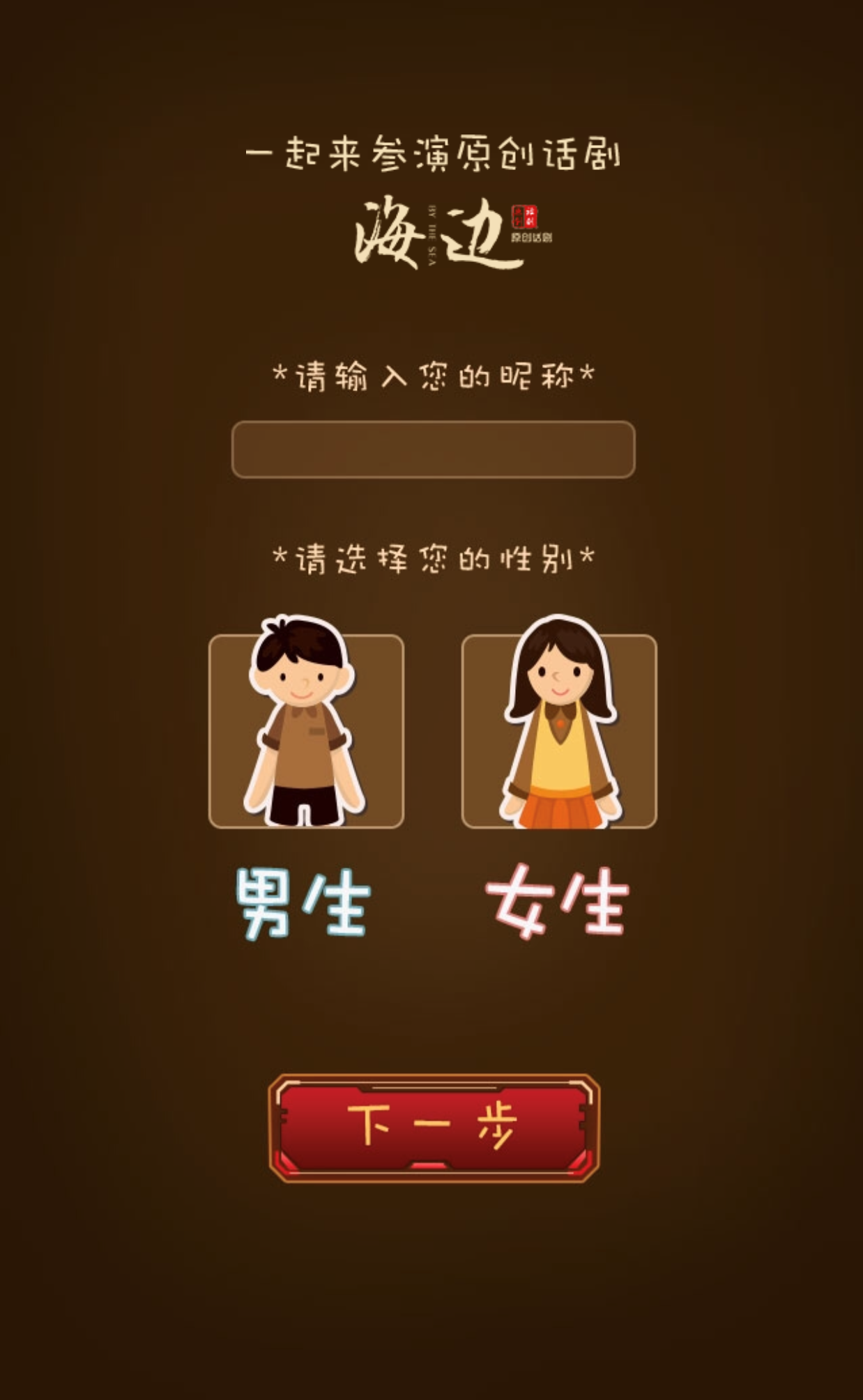Select the female (女生) character card
Screen dimensions: 863x1400
point(559,730)
